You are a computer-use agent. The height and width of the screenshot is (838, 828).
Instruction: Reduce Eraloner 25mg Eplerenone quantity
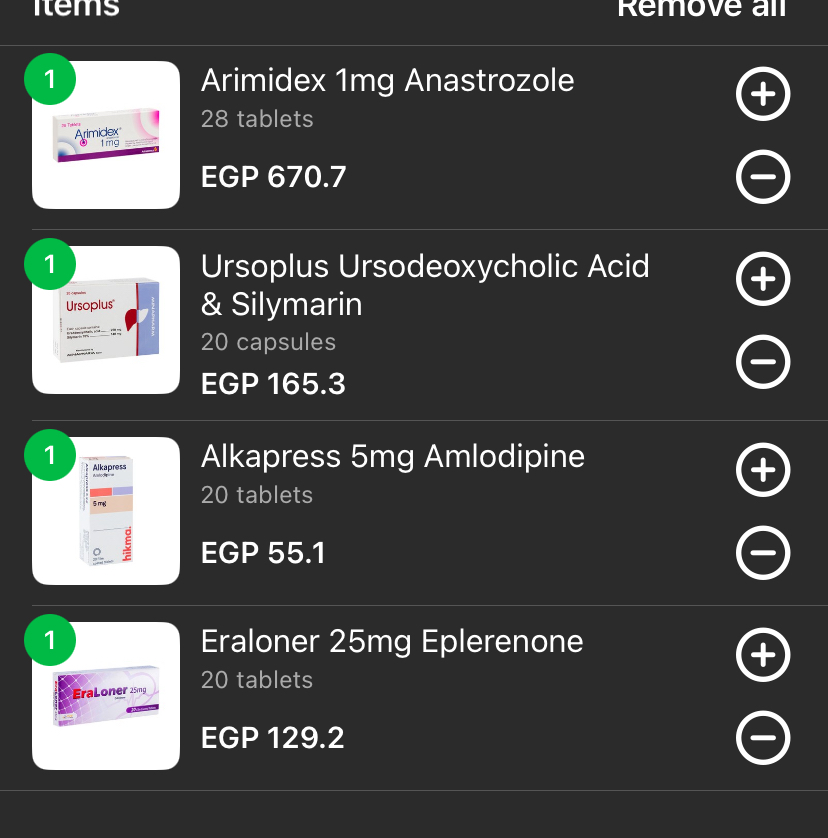pyautogui.click(x=763, y=738)
